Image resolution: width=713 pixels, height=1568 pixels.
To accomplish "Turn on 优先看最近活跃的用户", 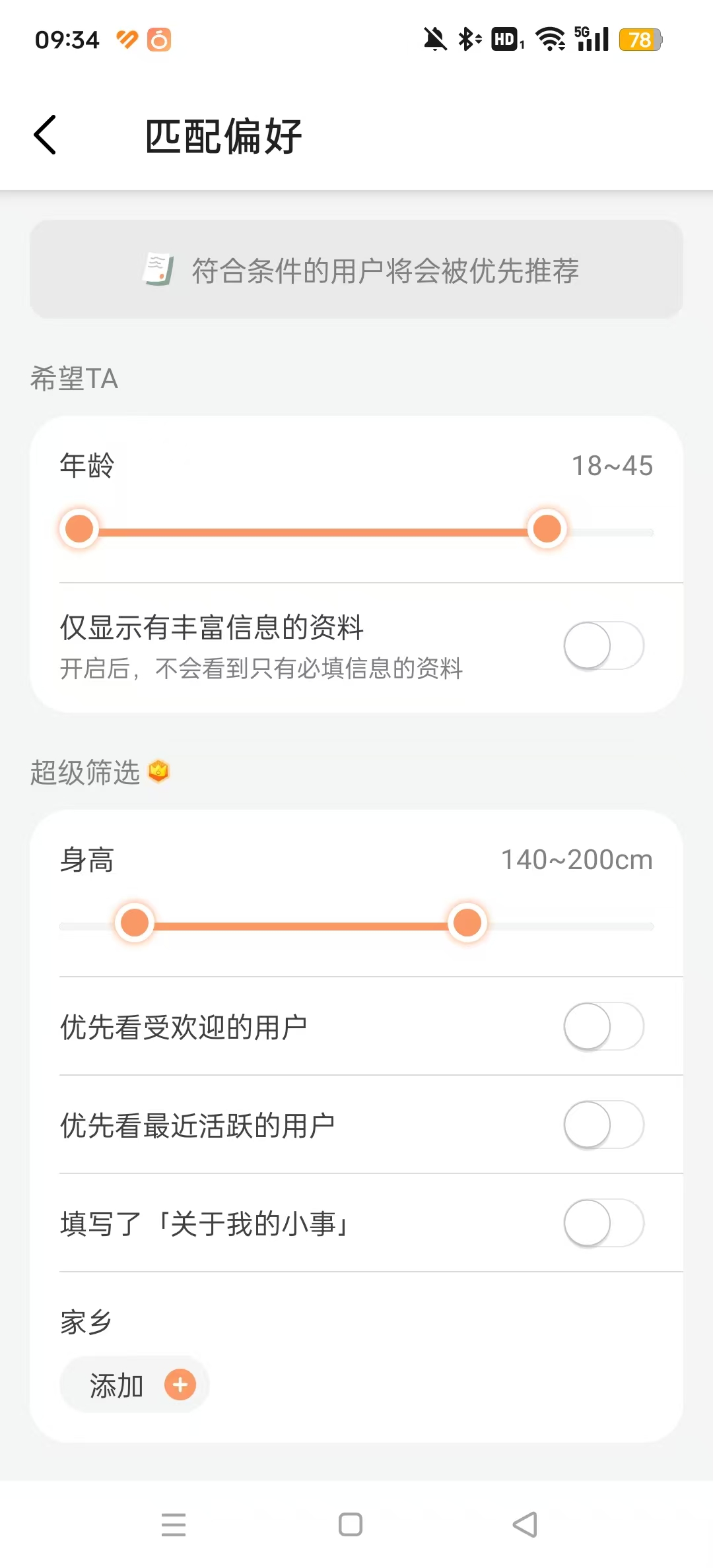I will 603,1125.
